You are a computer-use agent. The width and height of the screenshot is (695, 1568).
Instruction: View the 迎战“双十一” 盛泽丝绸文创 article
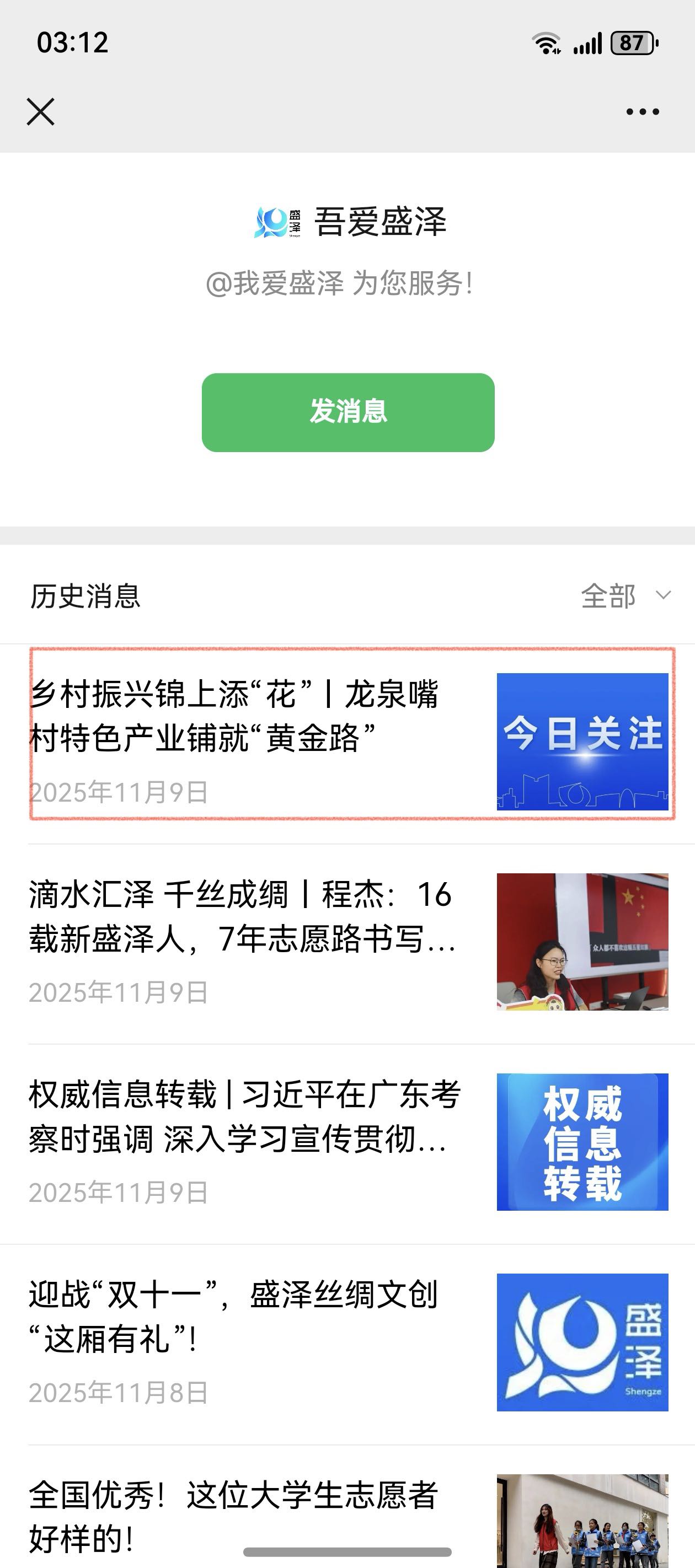tap(244, 1318)
